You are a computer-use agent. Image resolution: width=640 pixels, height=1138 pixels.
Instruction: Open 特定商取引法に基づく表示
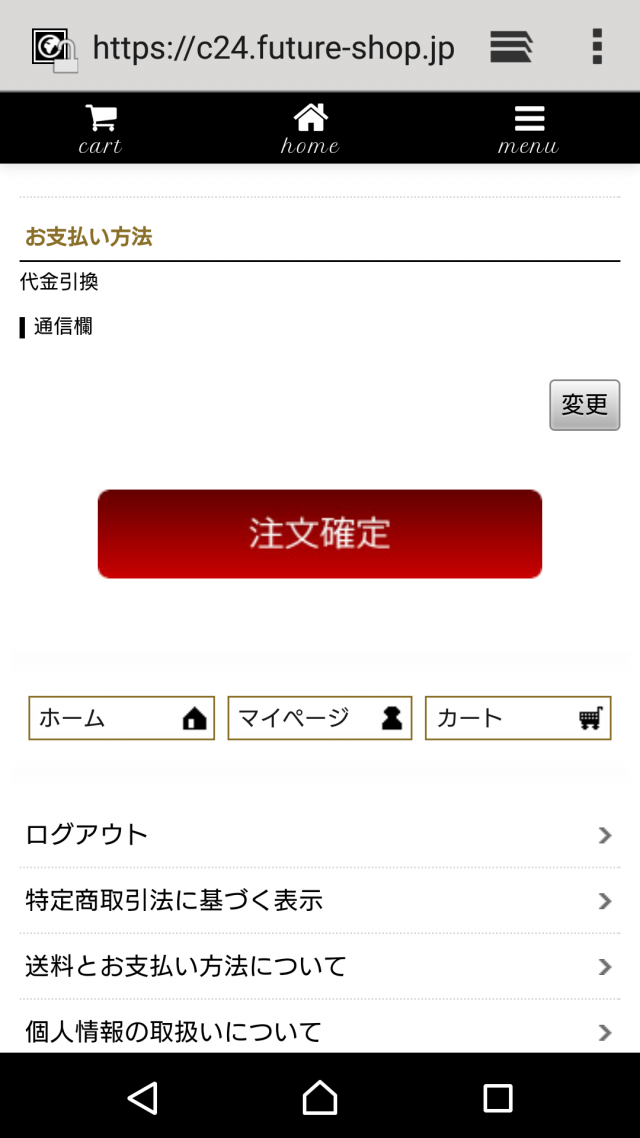click(320, 901)
